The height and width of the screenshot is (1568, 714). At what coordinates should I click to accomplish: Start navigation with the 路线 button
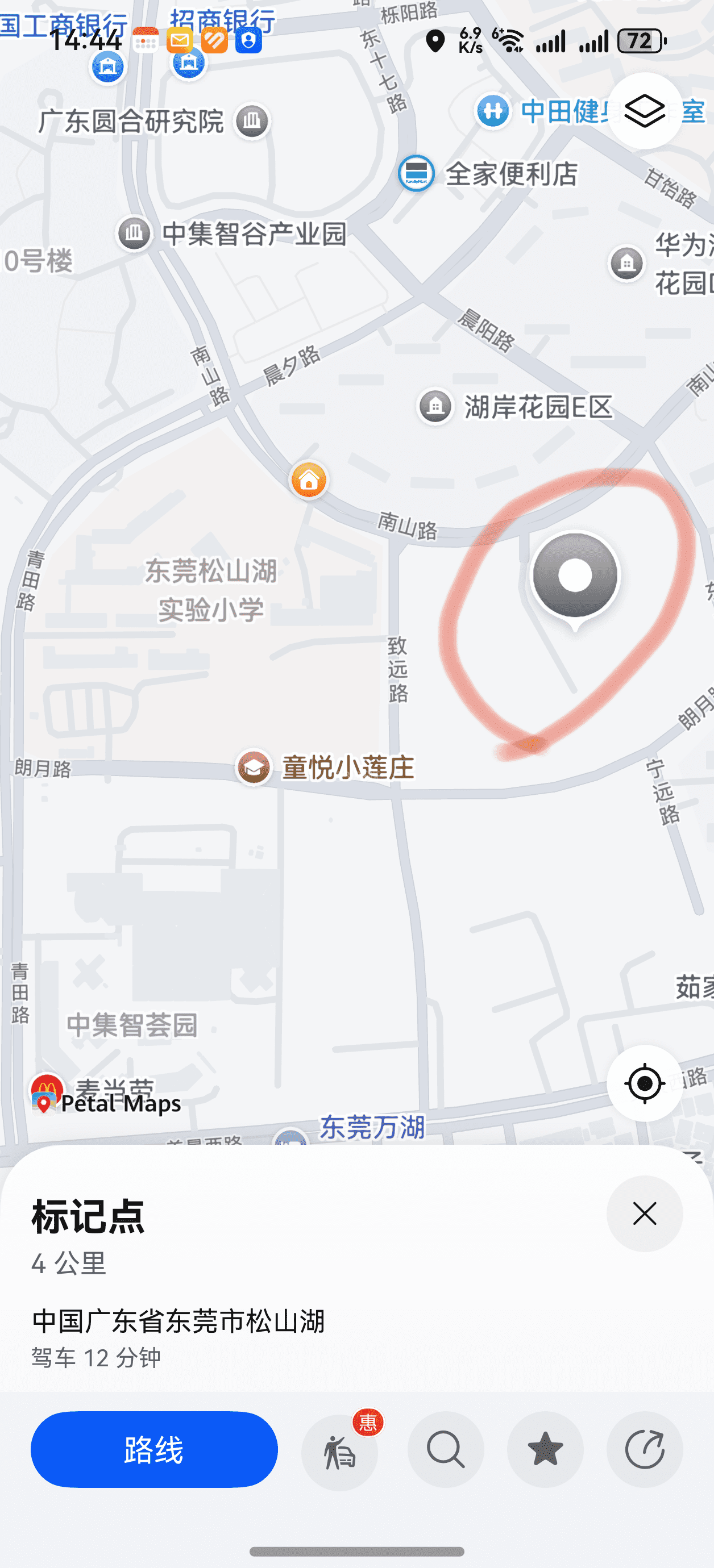point(154,1449)
